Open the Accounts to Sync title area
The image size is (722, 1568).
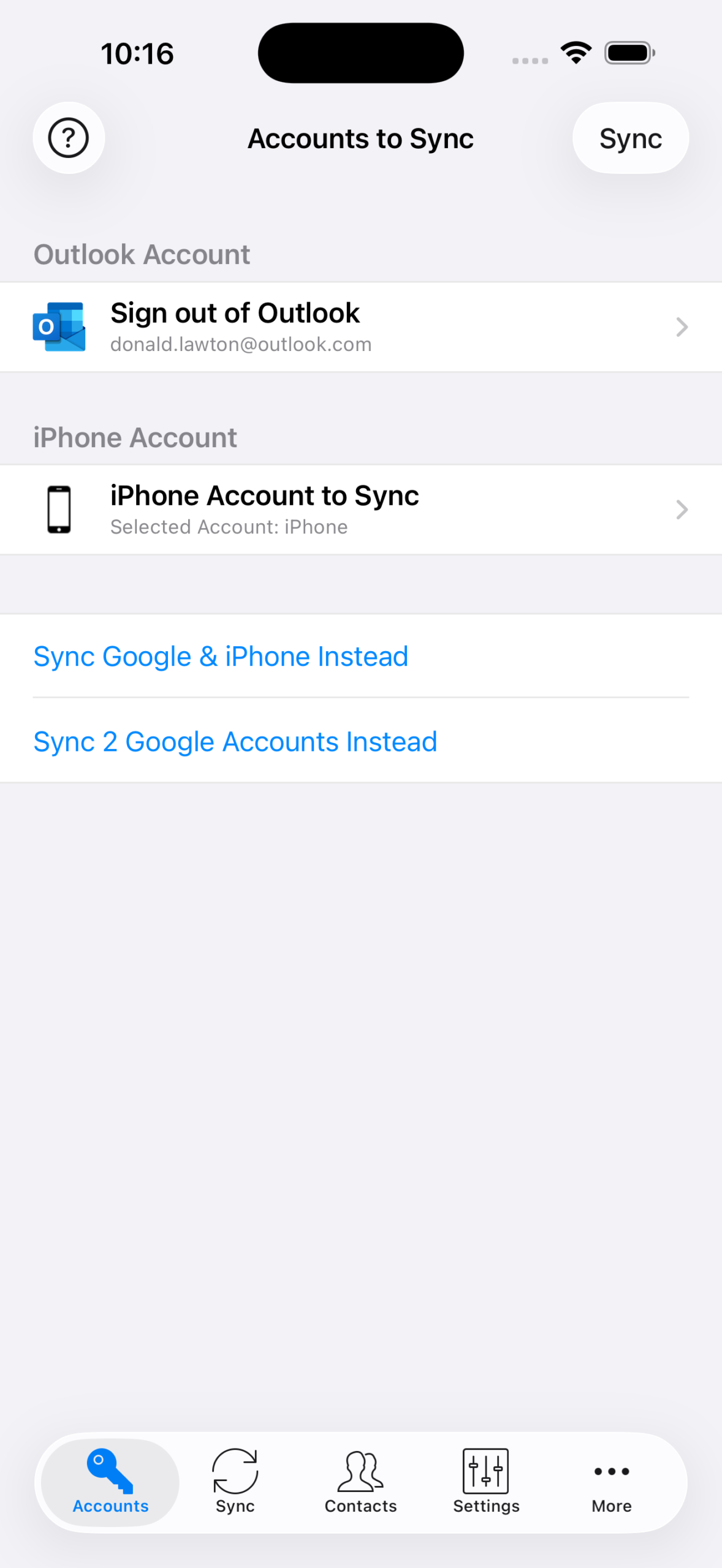[360, 138]
